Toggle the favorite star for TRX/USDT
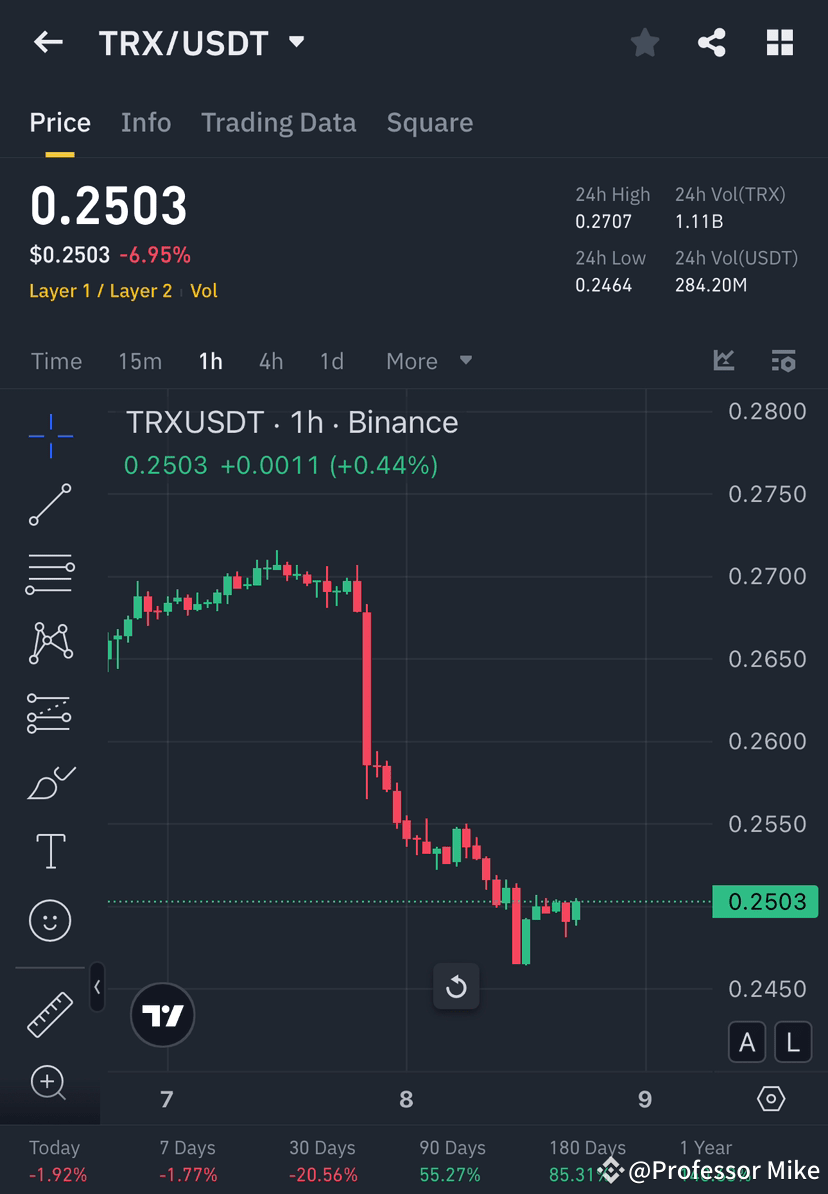Image resolution: width=828 pixels, height=1194 pixels. tap(644, 42)
